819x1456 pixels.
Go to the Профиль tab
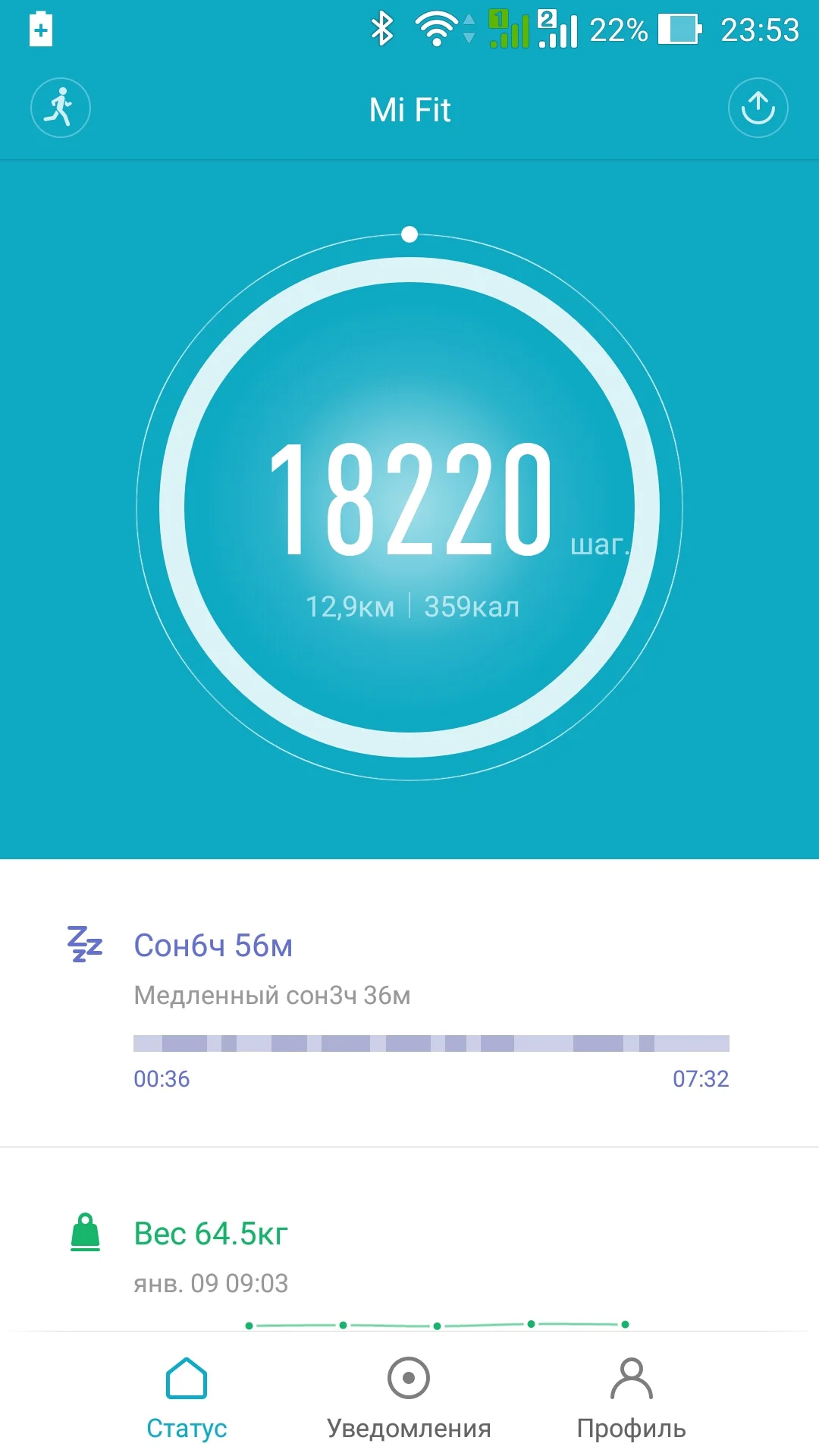[631, 1397]
